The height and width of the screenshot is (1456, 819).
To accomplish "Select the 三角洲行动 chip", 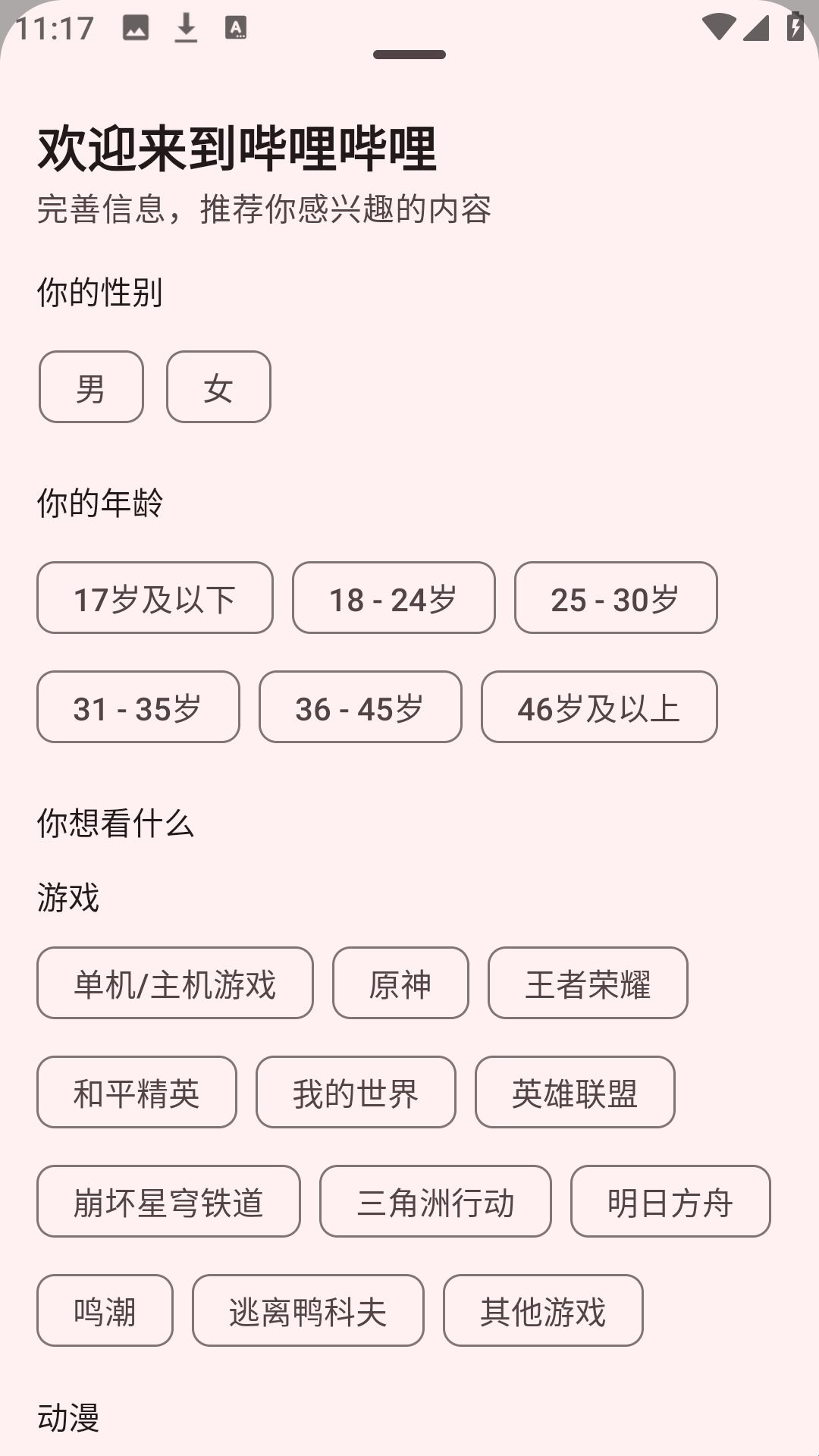I will click(435, 1201).
